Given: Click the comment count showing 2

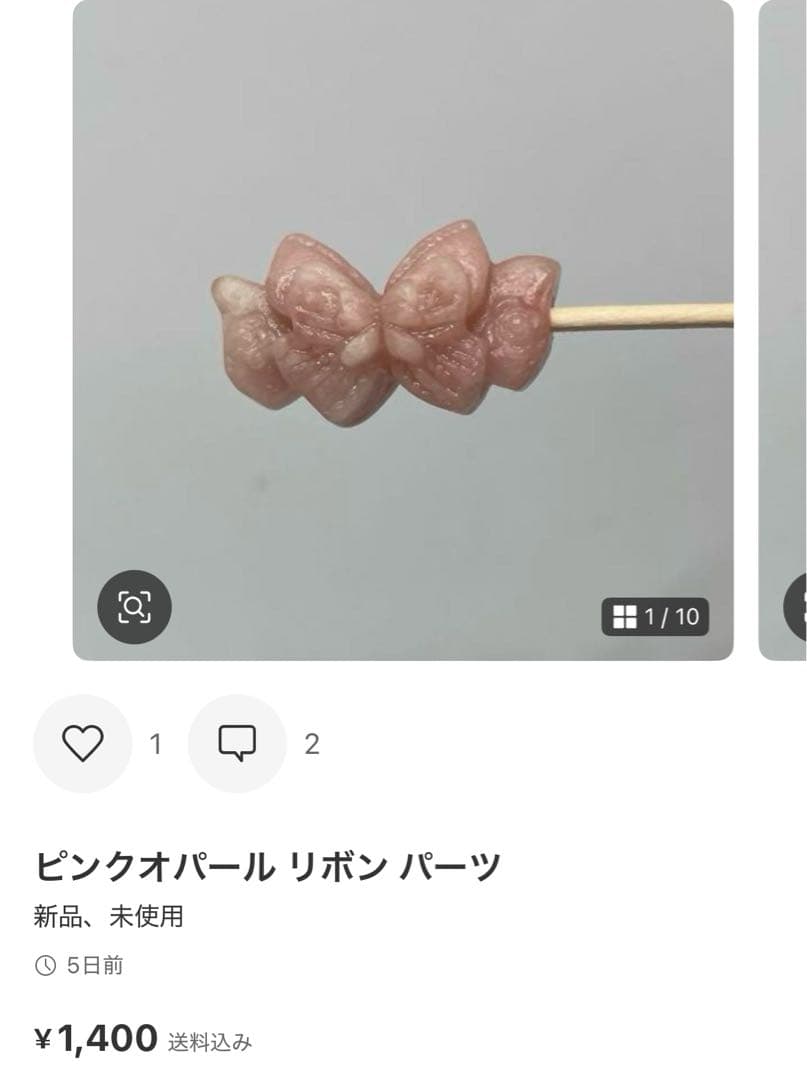Looking at the screenshot, I should pos(311,742).
